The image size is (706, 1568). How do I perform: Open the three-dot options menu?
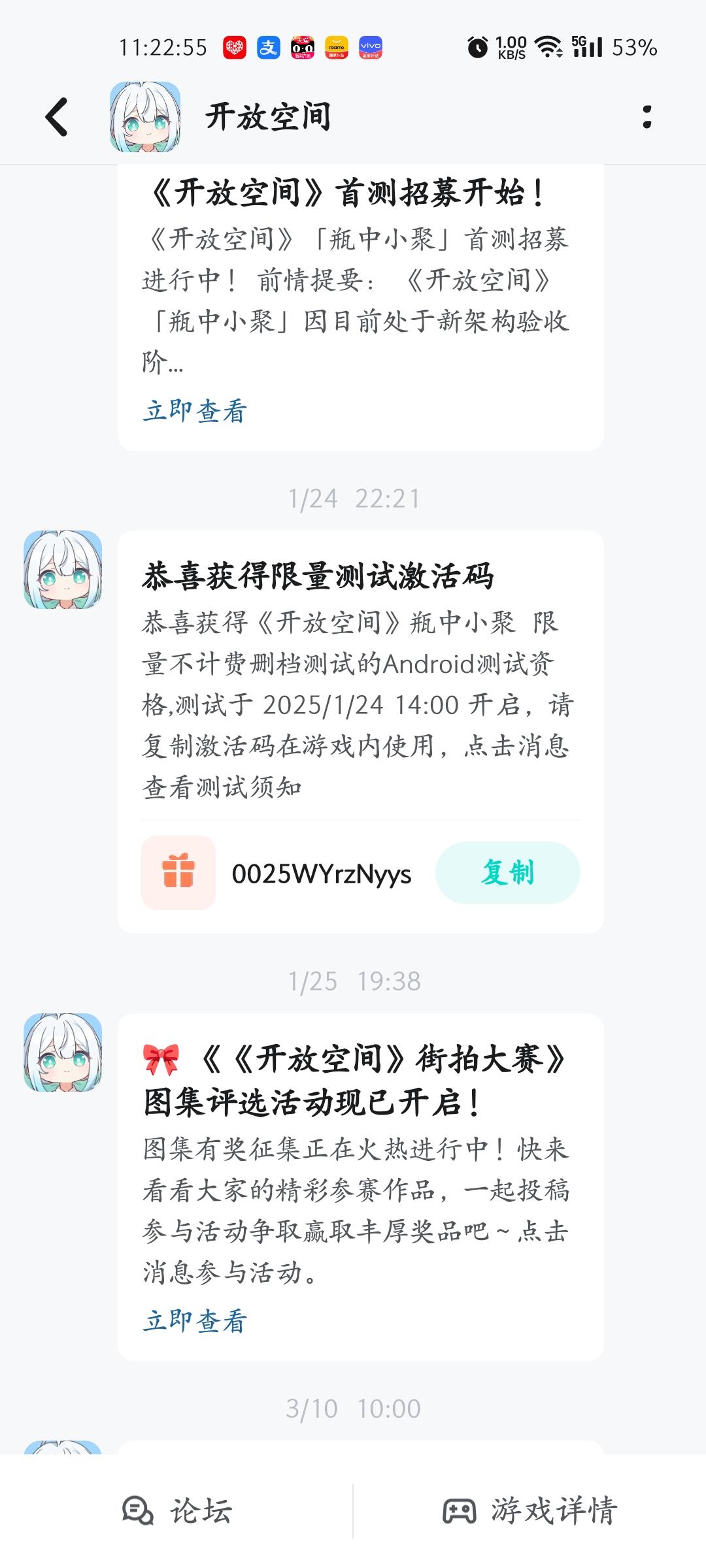646,118
